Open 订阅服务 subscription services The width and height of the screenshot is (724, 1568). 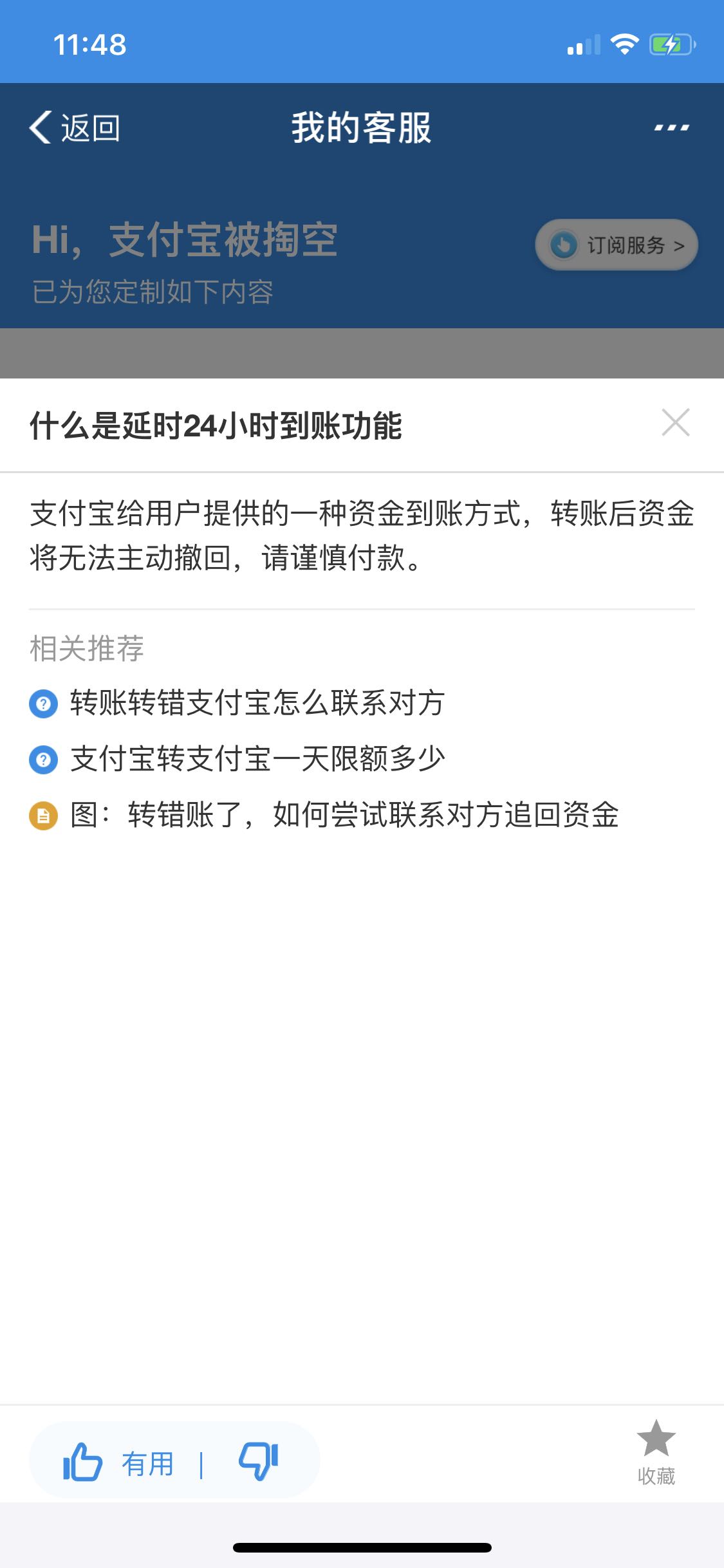616,245
